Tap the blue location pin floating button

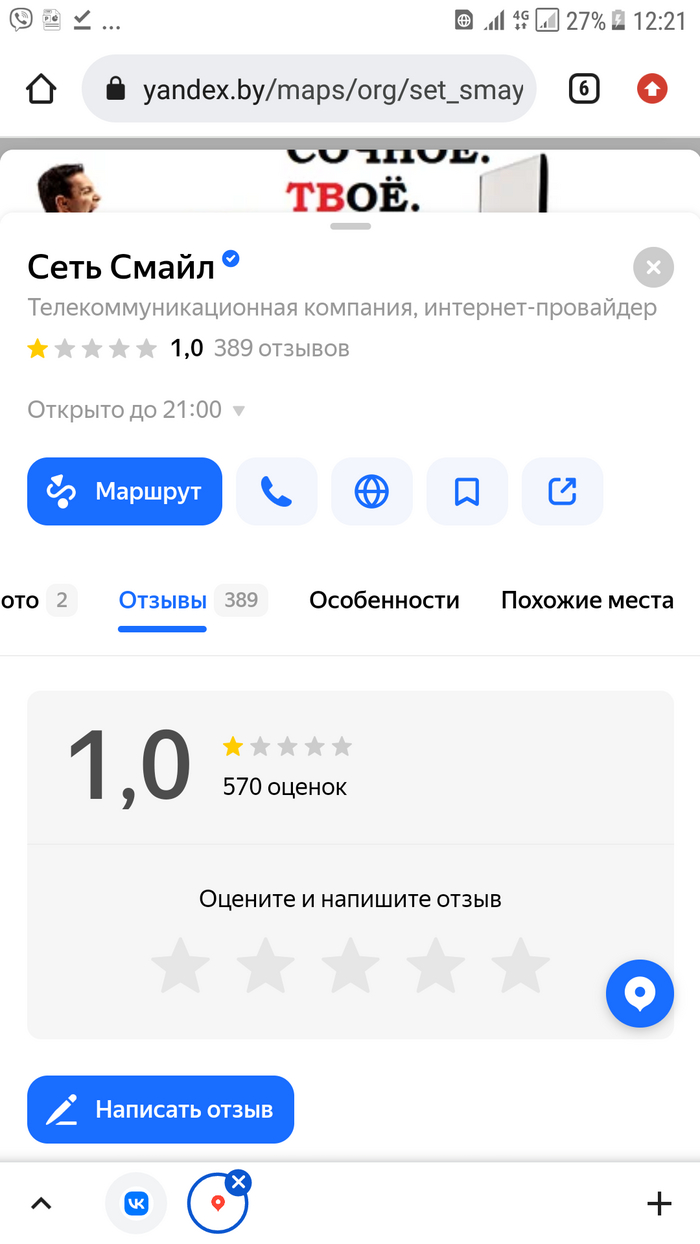pyautogui.click(x=639, y=994)
